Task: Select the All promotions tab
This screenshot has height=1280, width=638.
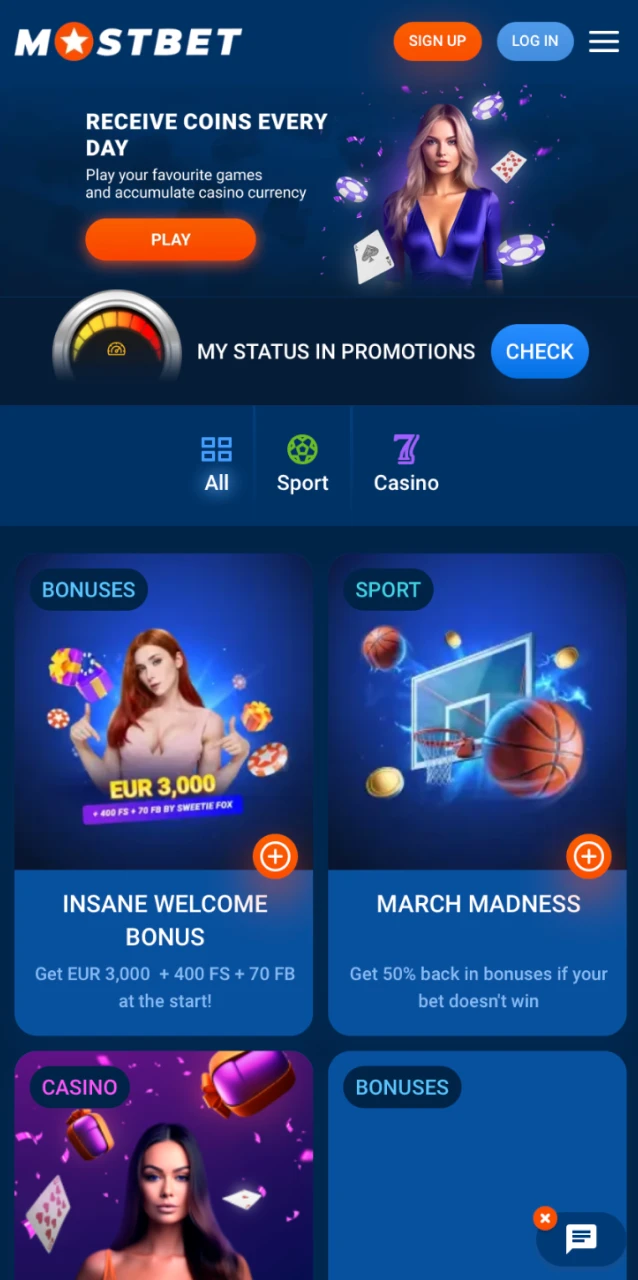Action: point(216,464)
